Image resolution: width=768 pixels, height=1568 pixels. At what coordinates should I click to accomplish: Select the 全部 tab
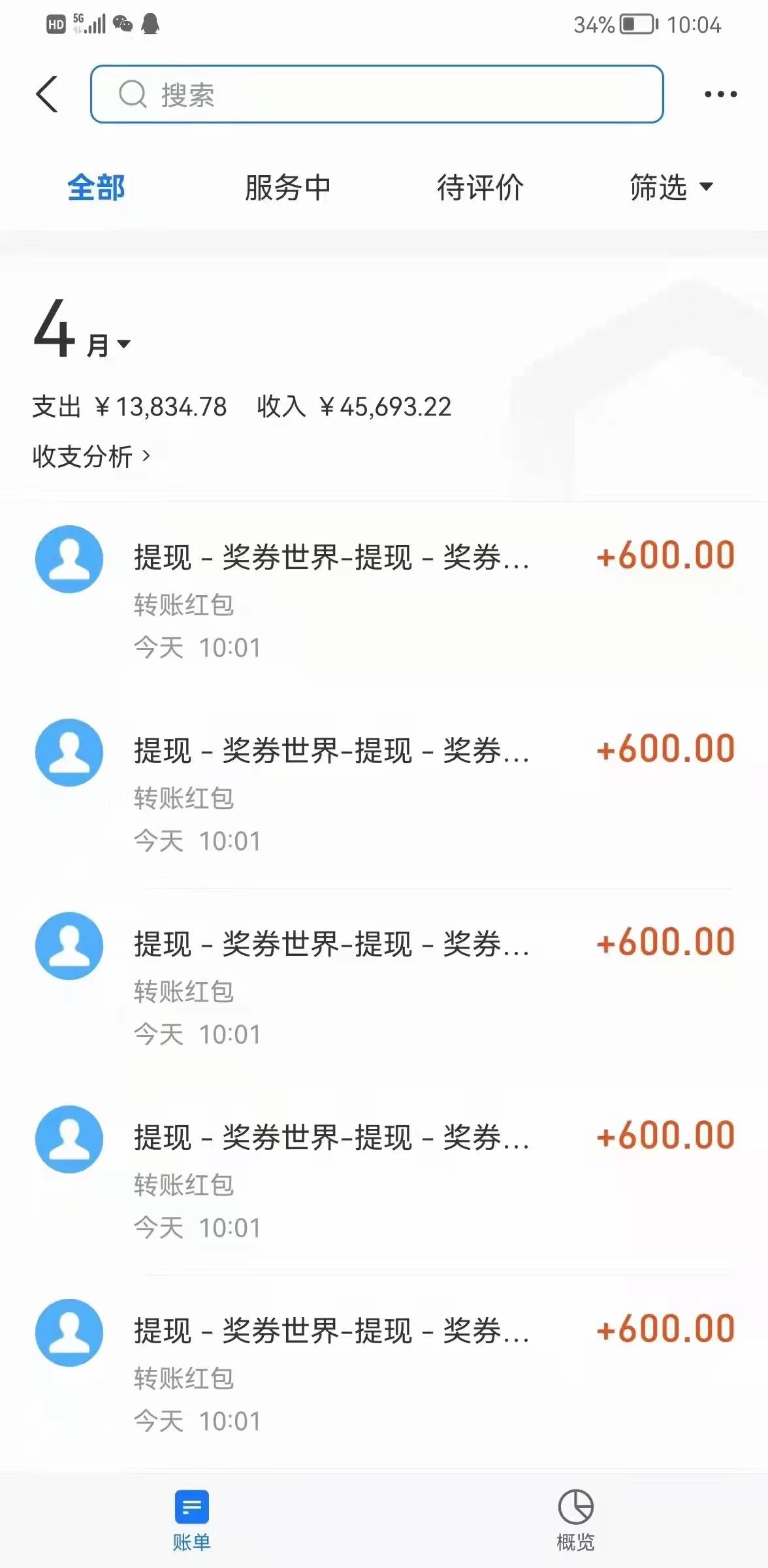coord(96,188)
